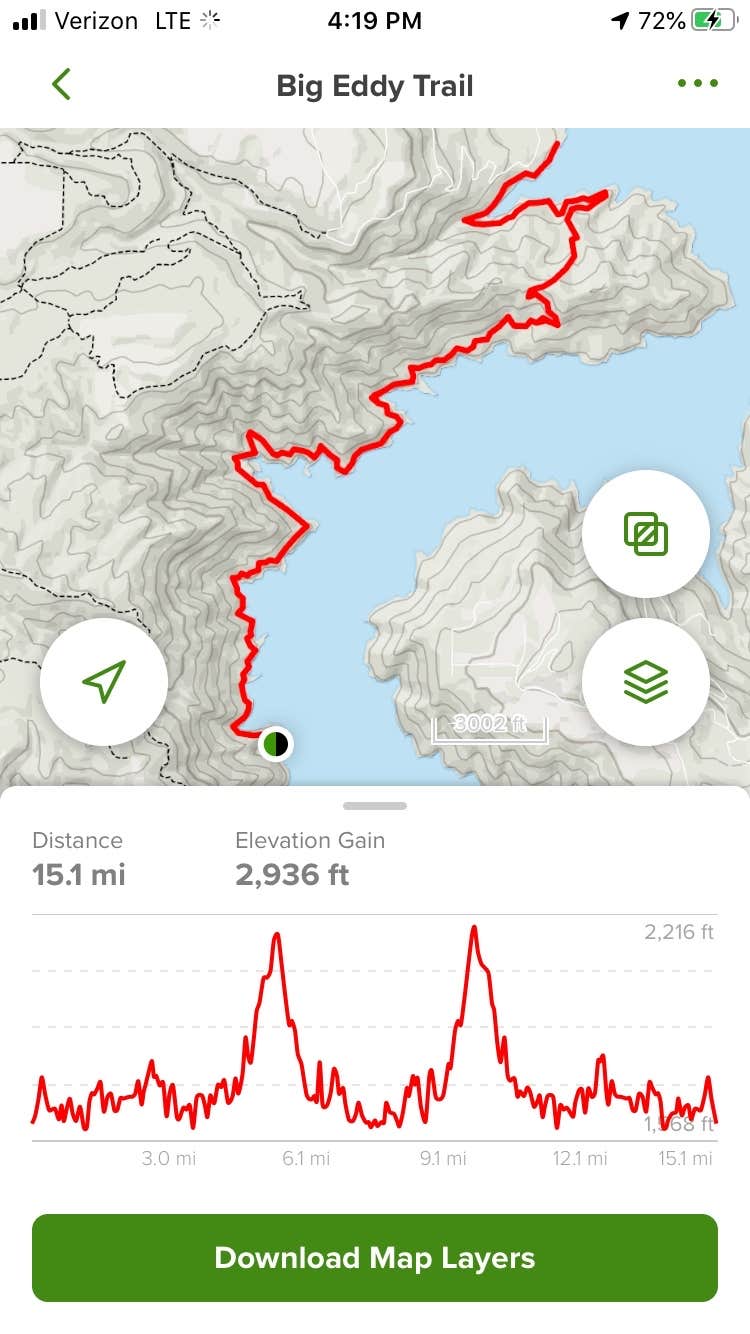Screen dimensions: 750x1334
Task: Tap the overlapping squares map button
Action: (645, 534)
